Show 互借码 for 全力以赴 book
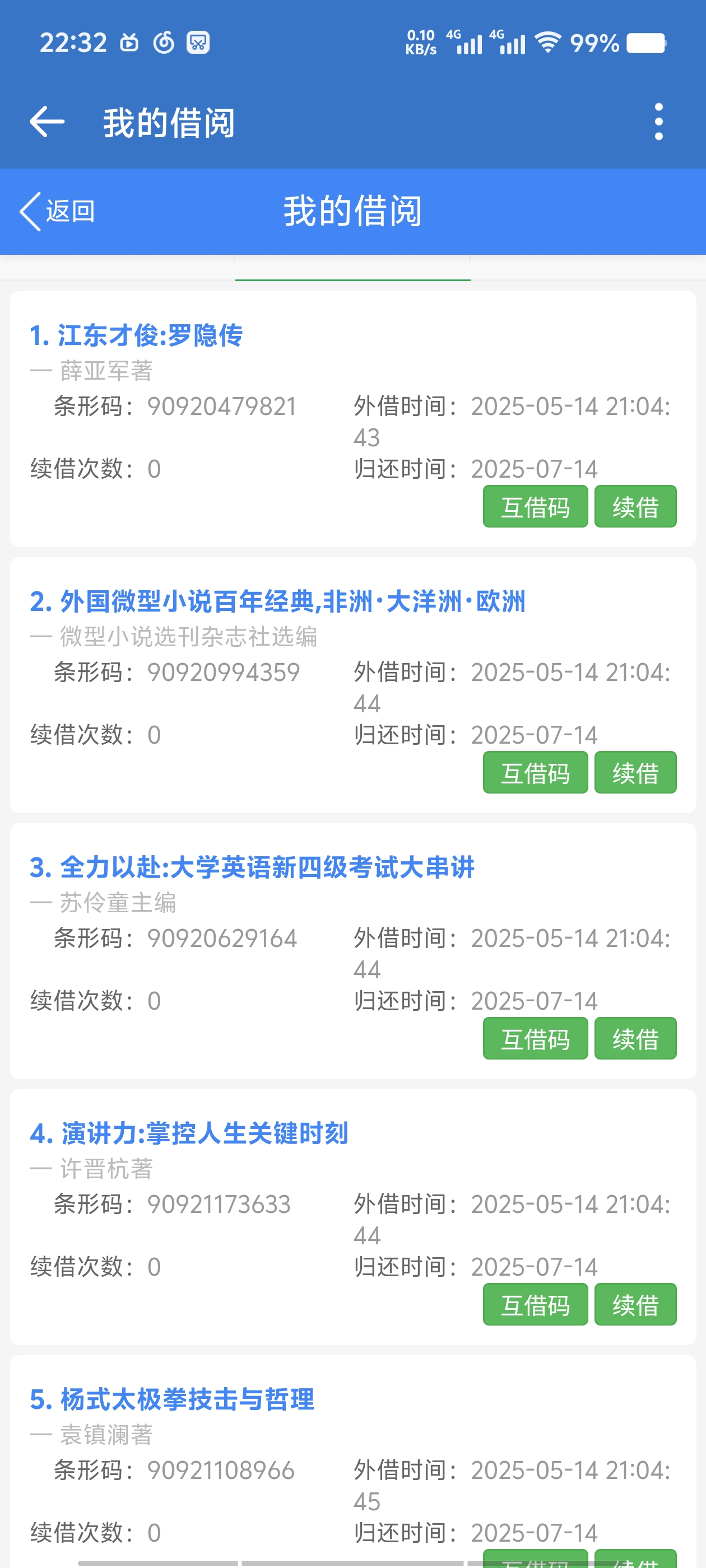This screenshot has width=706, height=1568. point(535,1038)
